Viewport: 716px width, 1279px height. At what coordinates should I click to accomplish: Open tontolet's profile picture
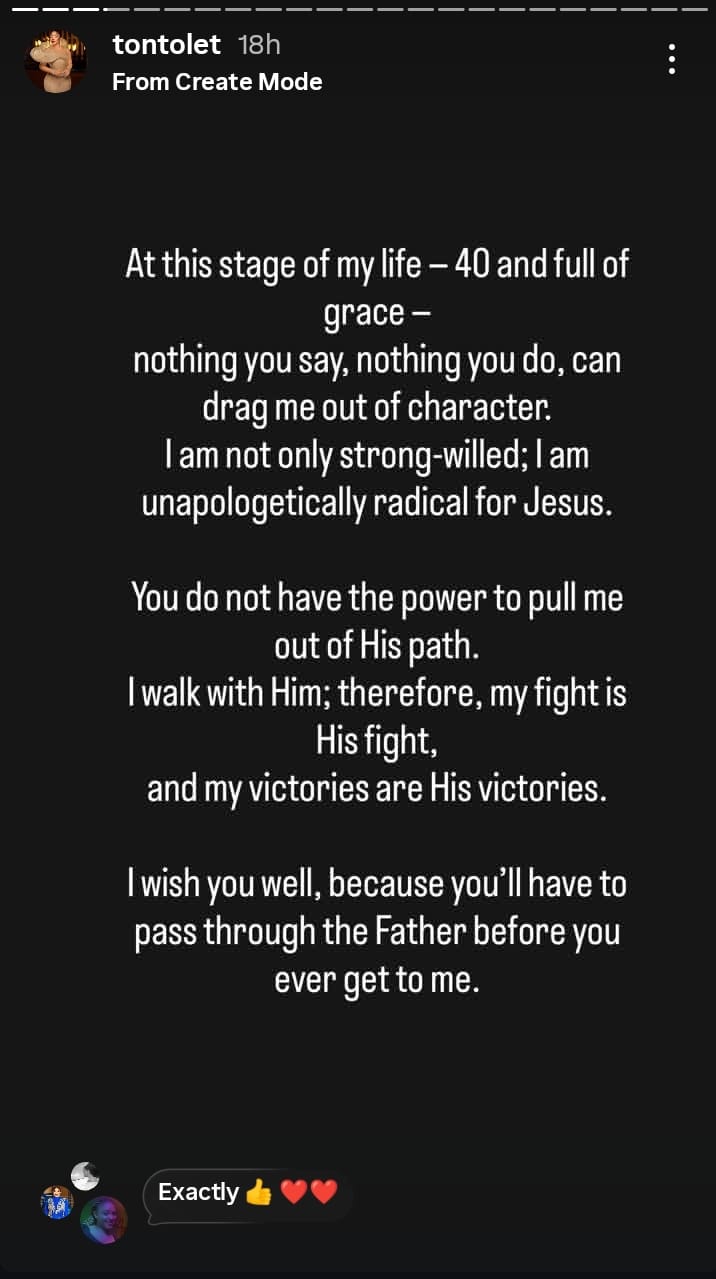point(56,61)
